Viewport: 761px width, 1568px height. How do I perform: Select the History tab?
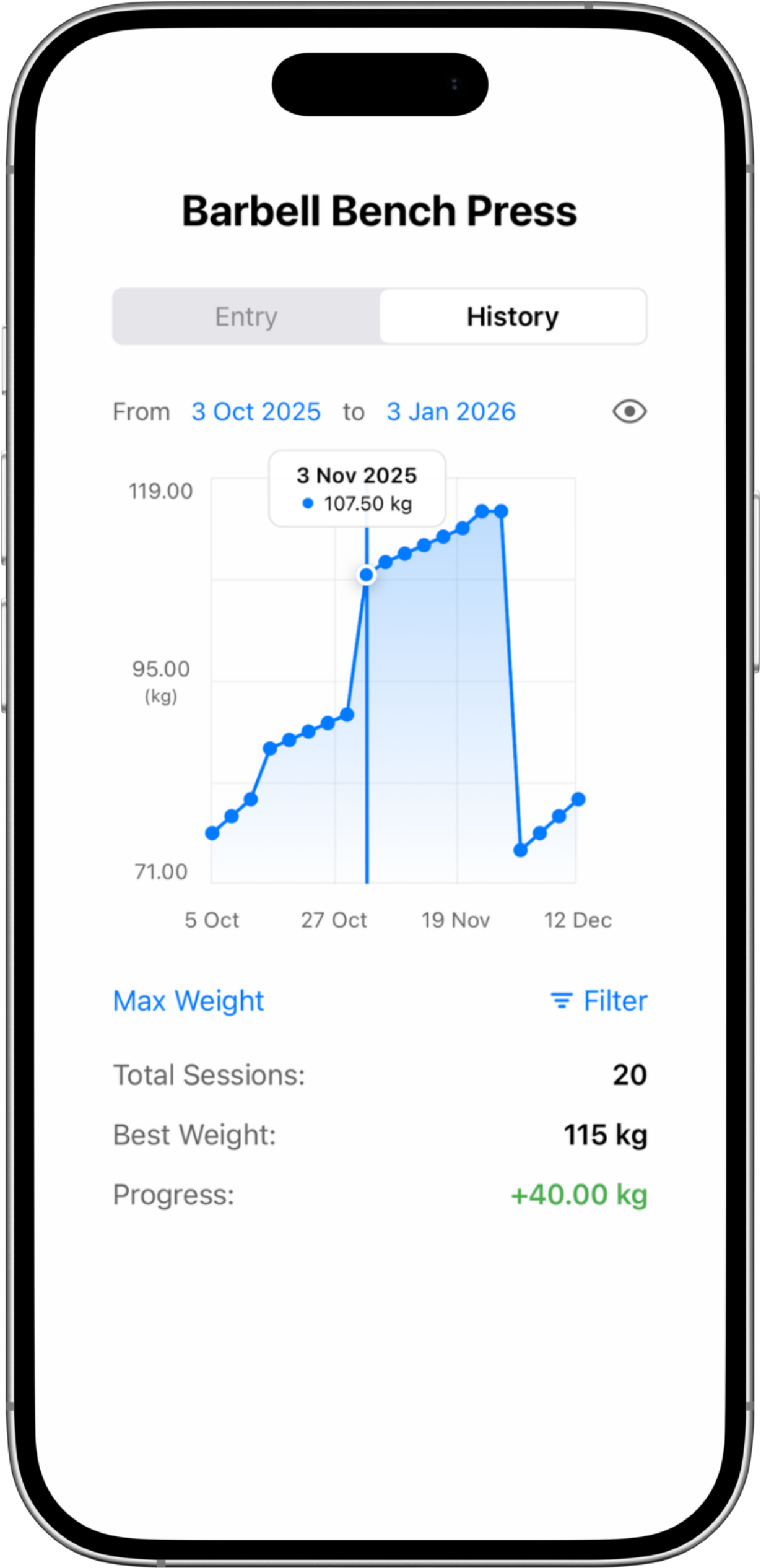coord(513,316)
